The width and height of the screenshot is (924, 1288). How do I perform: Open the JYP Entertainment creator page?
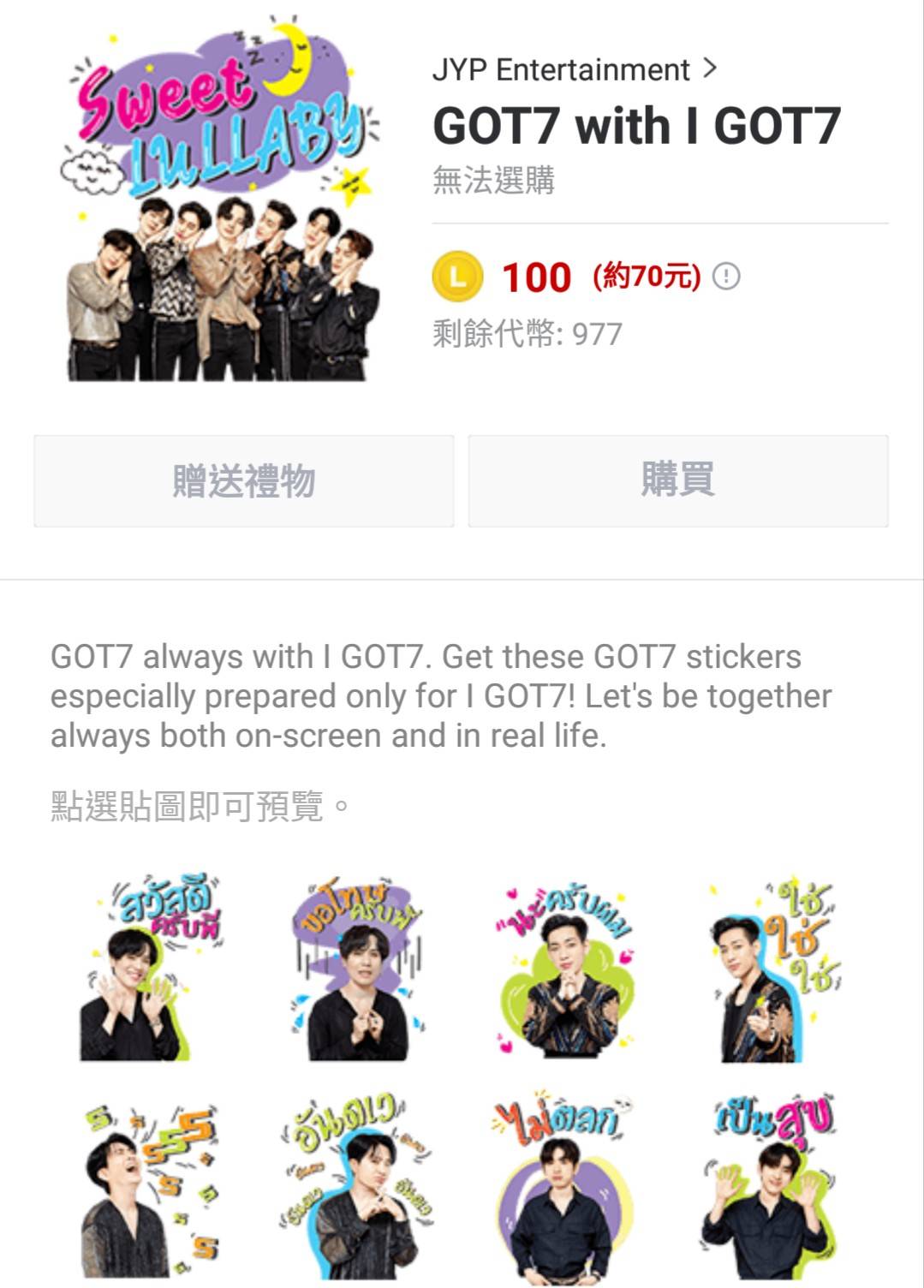[x=574, y=69]
